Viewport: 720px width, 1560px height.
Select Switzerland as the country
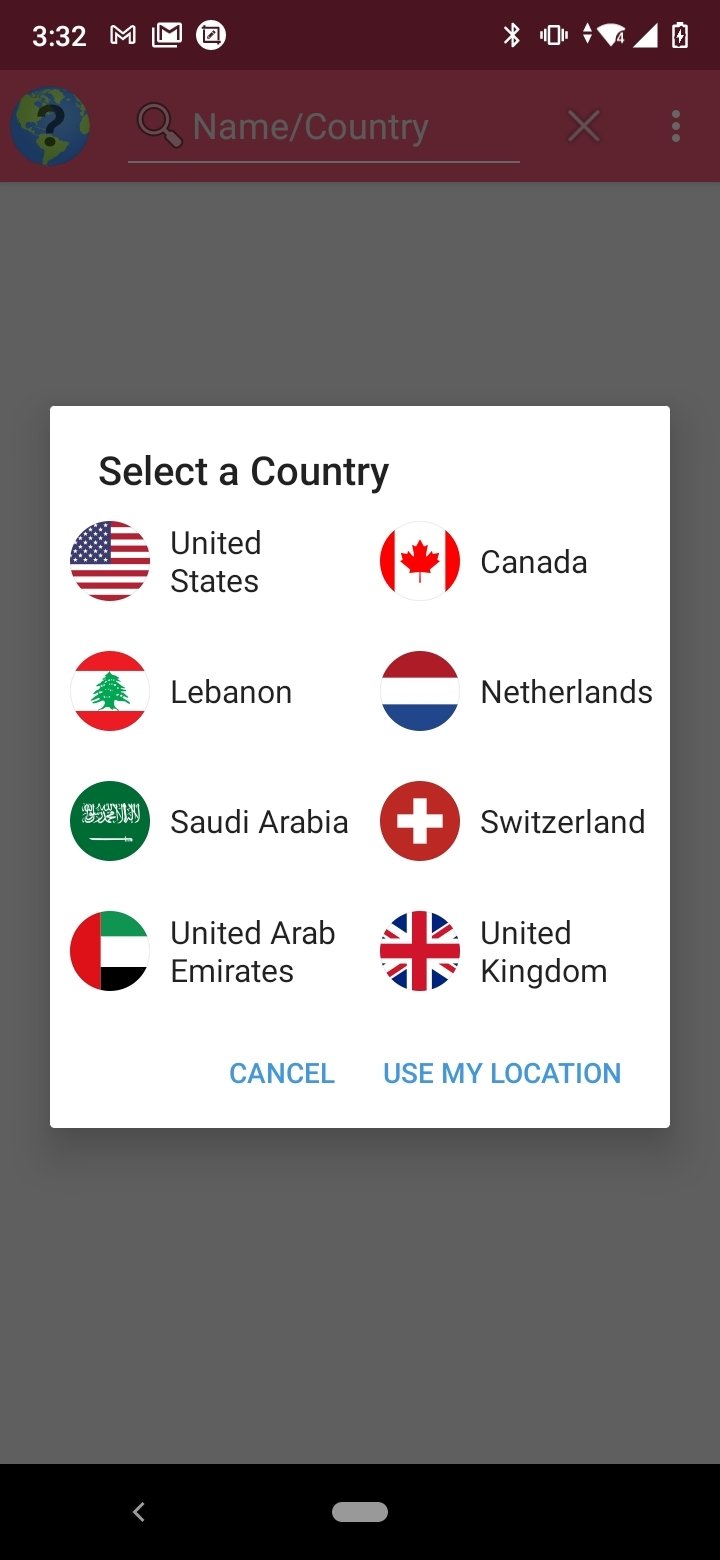515,821
